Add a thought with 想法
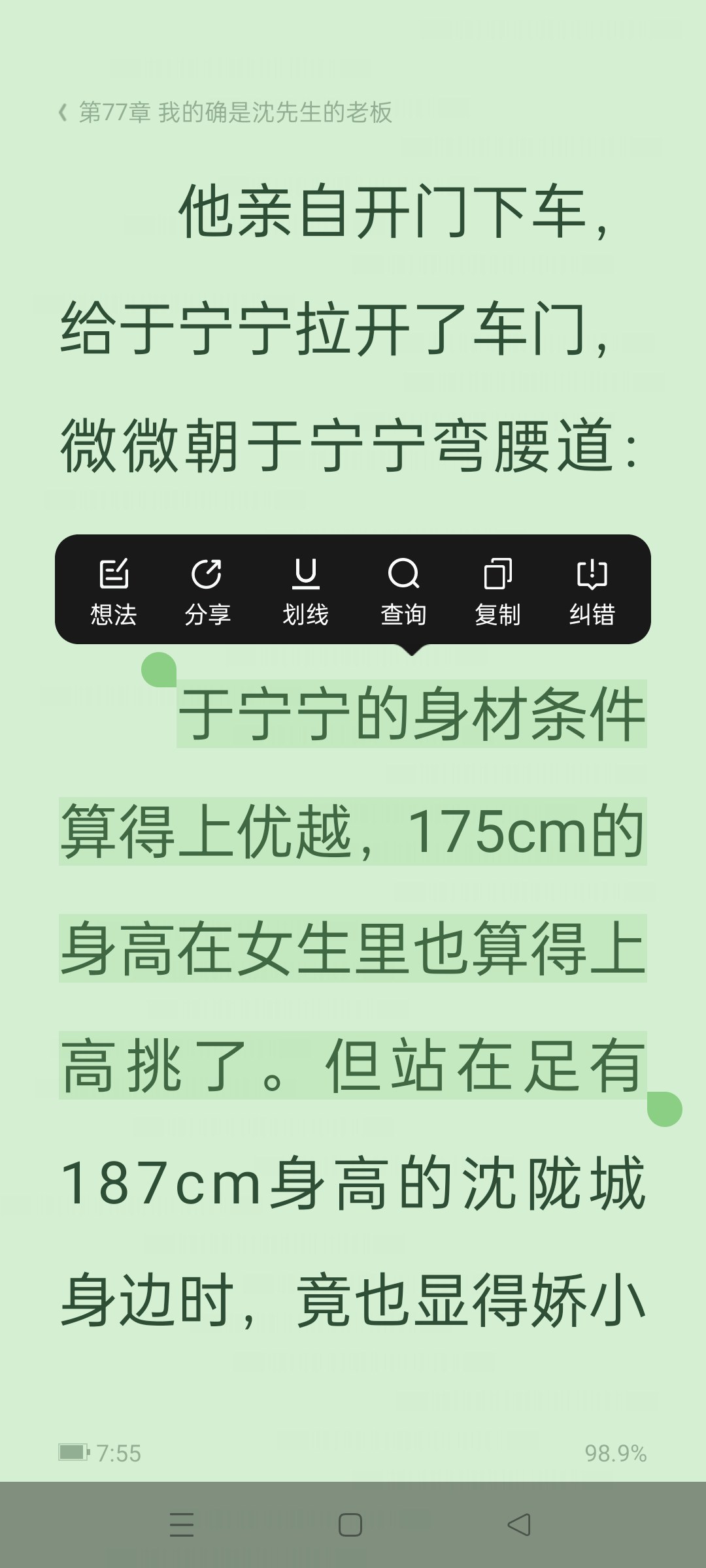The image size is (706, 1568). (x=114, y=592)
